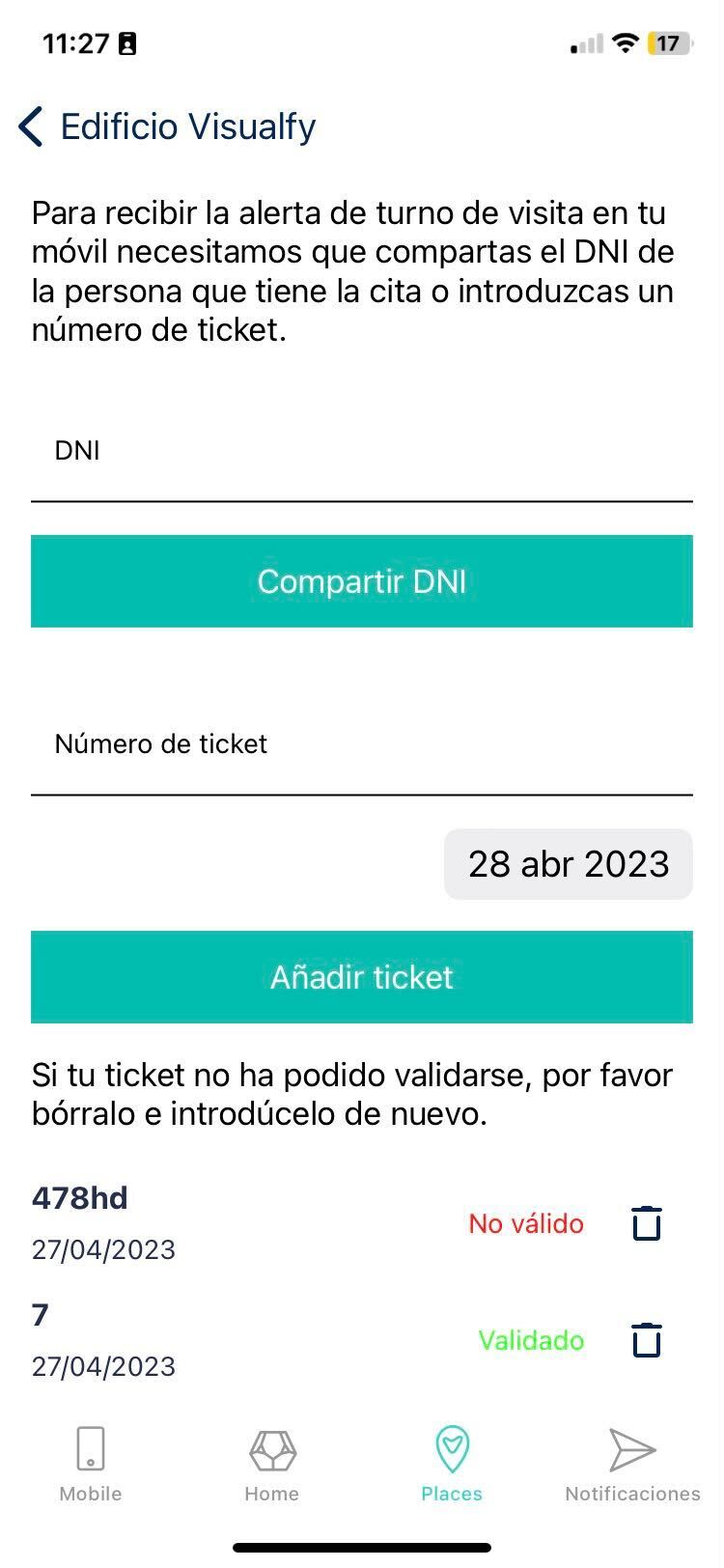Select the Places tab
Viewport: 724px width, 1568px height.
(x=452, y=1465)
